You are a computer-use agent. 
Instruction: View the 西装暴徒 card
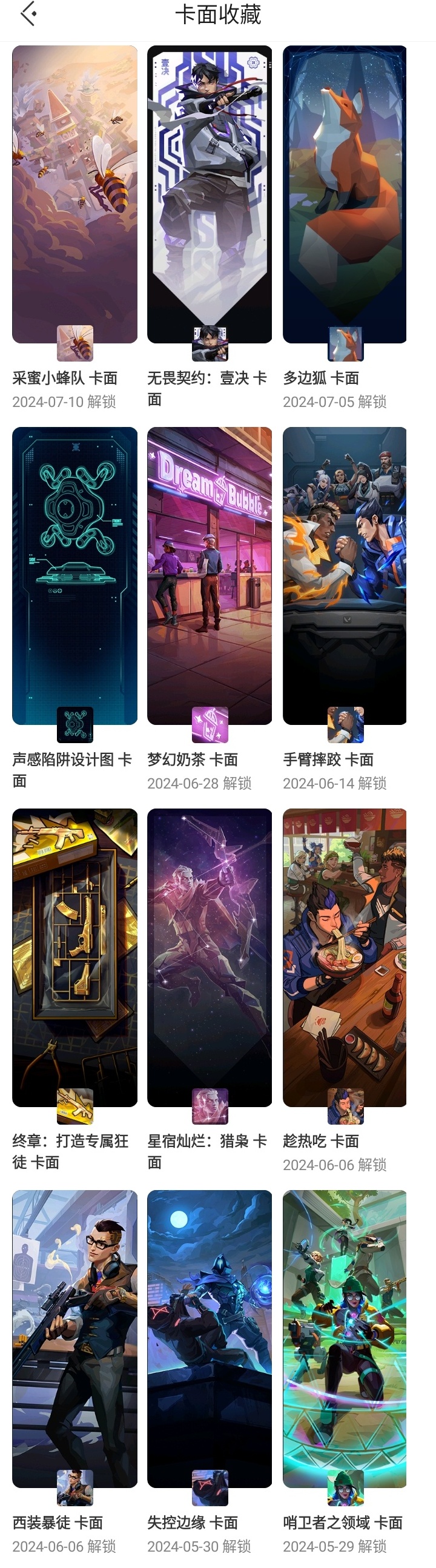[74, 1339]
